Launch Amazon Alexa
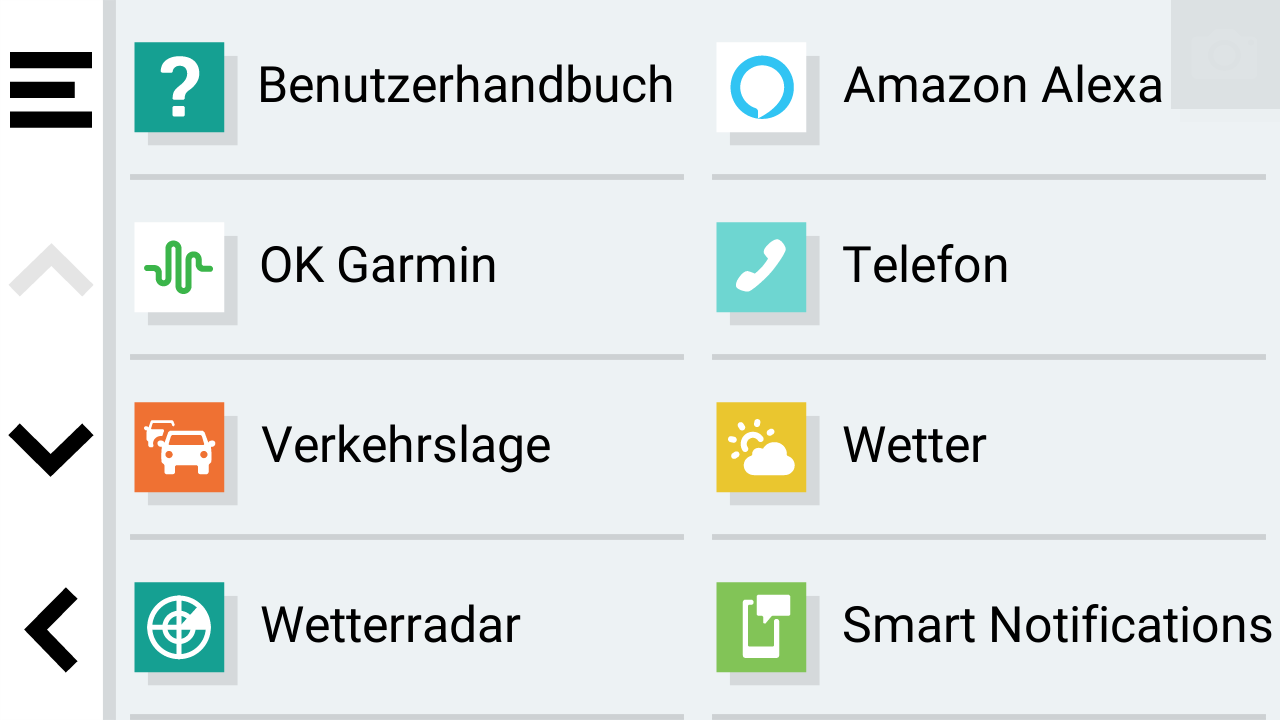The image size is (1280, 720). click(x=940, y=88)
